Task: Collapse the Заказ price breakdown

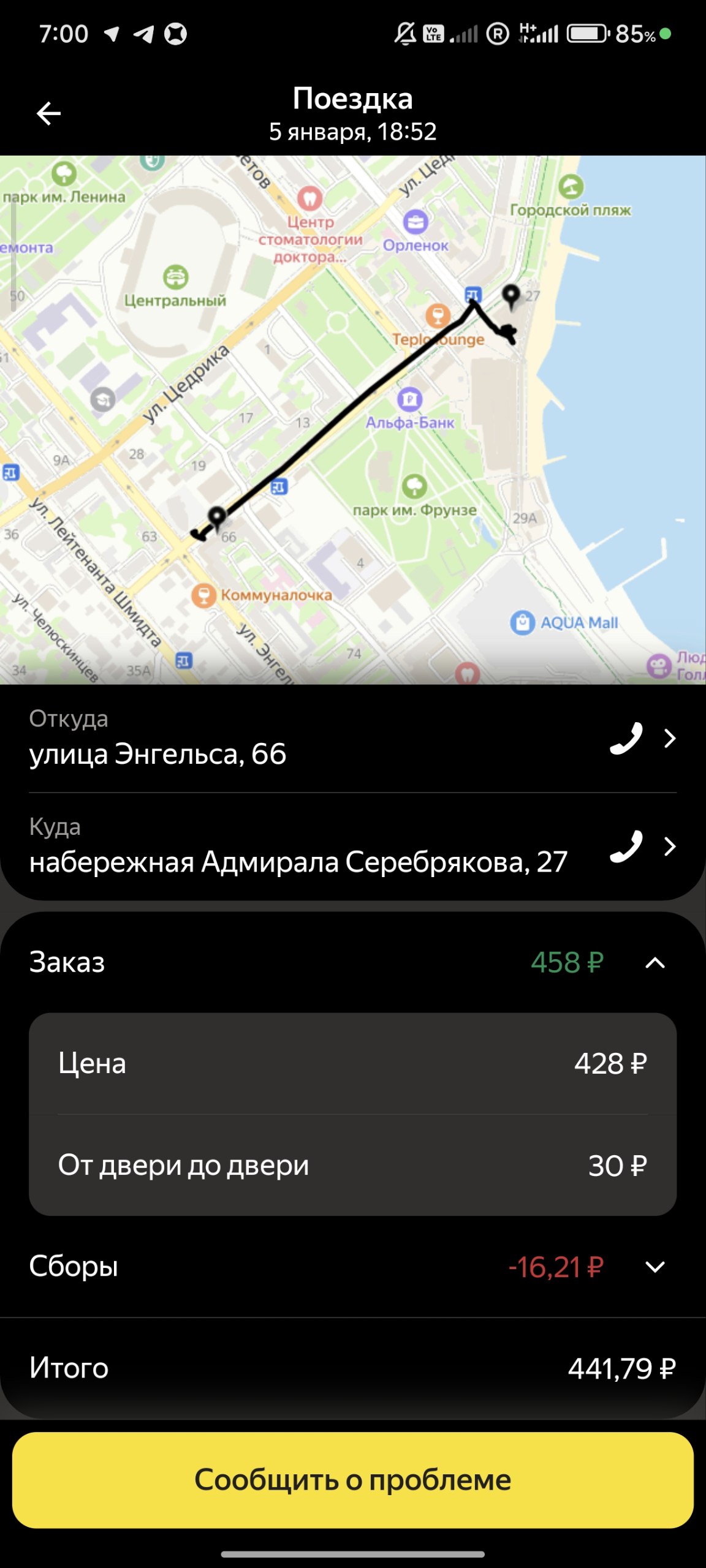Action: tap(655, 963)
